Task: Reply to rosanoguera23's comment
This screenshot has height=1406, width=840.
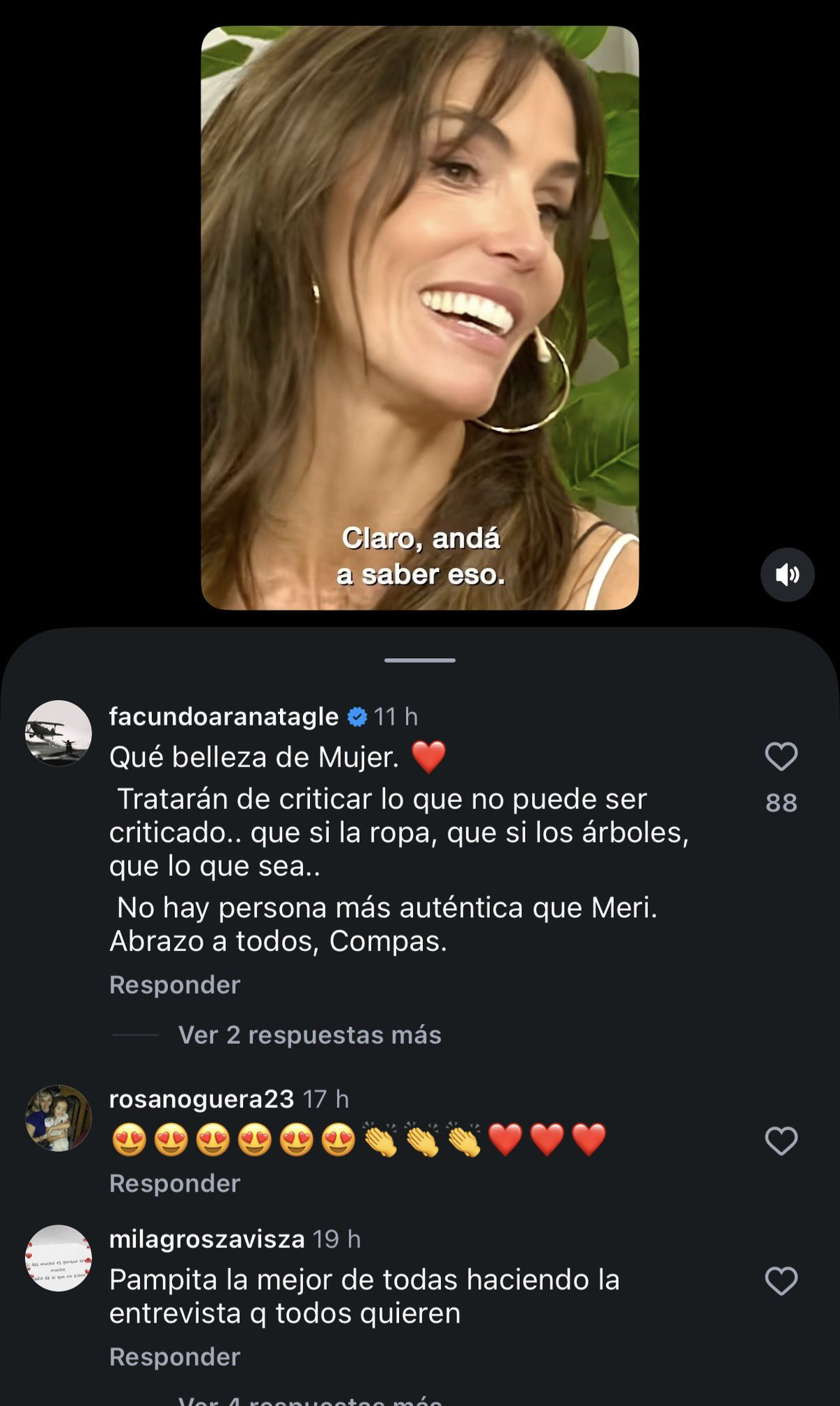Action: pos(174,1183)
